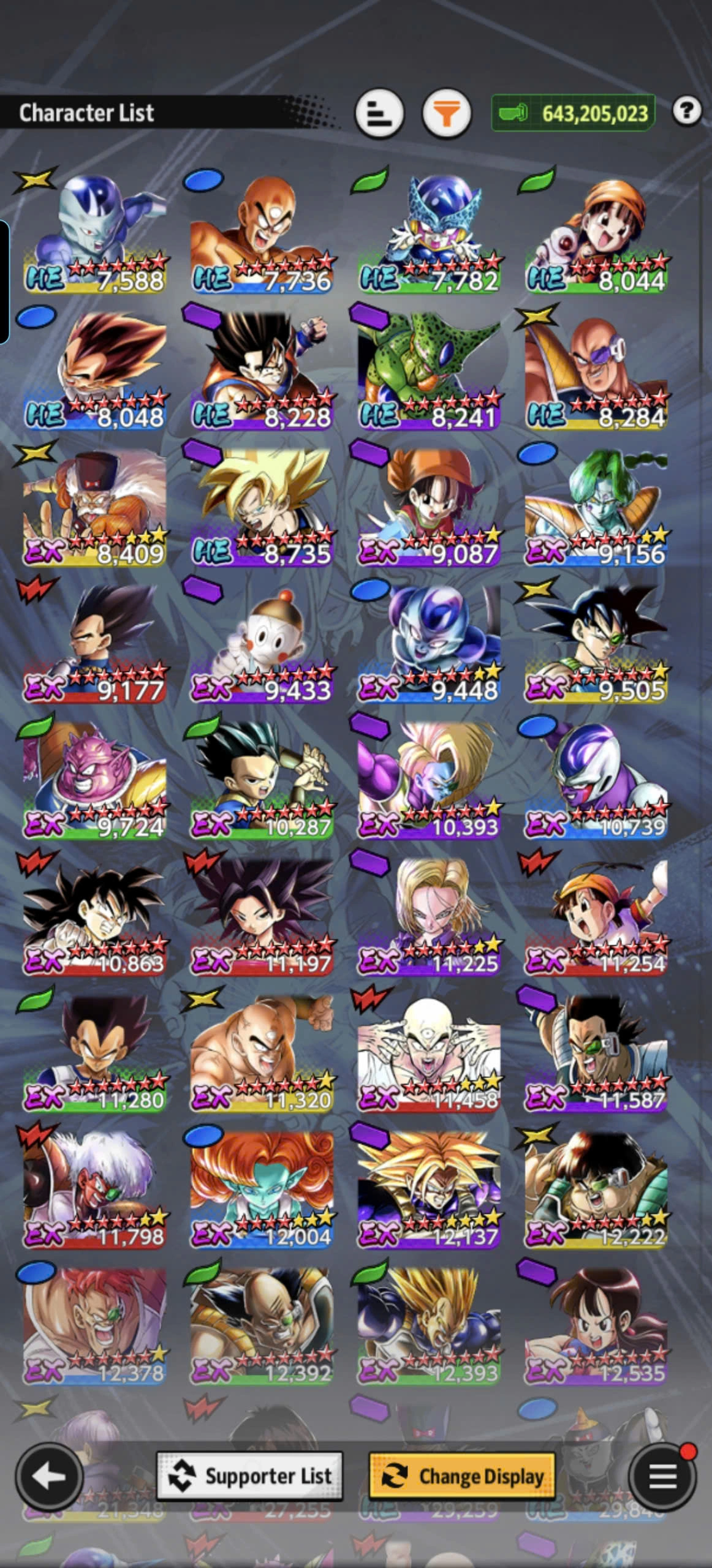The width and height of the screenshot is (712, 1568).
Task: Select the character with power 12,222
Action: [596, 1189]
